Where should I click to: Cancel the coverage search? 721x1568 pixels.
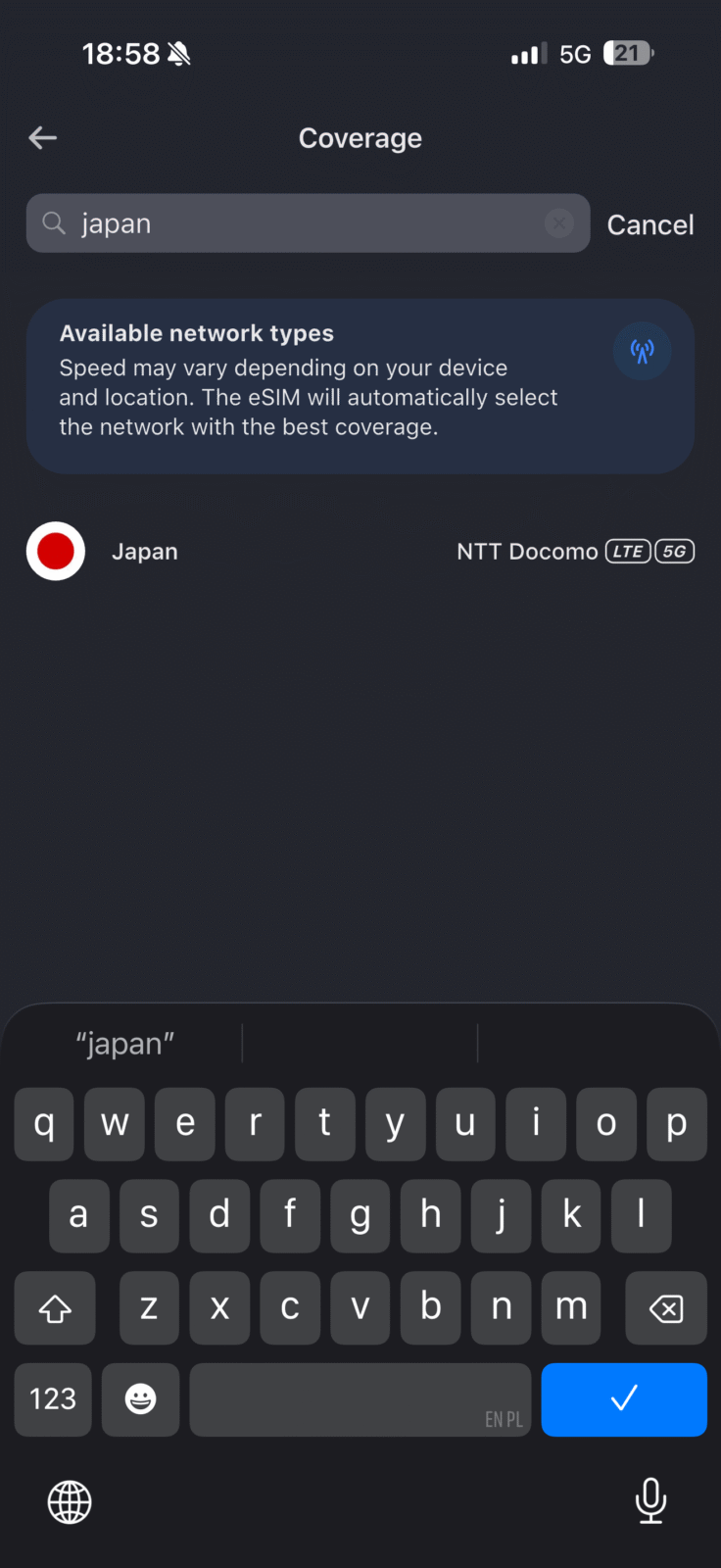click(x=649, y=224)
